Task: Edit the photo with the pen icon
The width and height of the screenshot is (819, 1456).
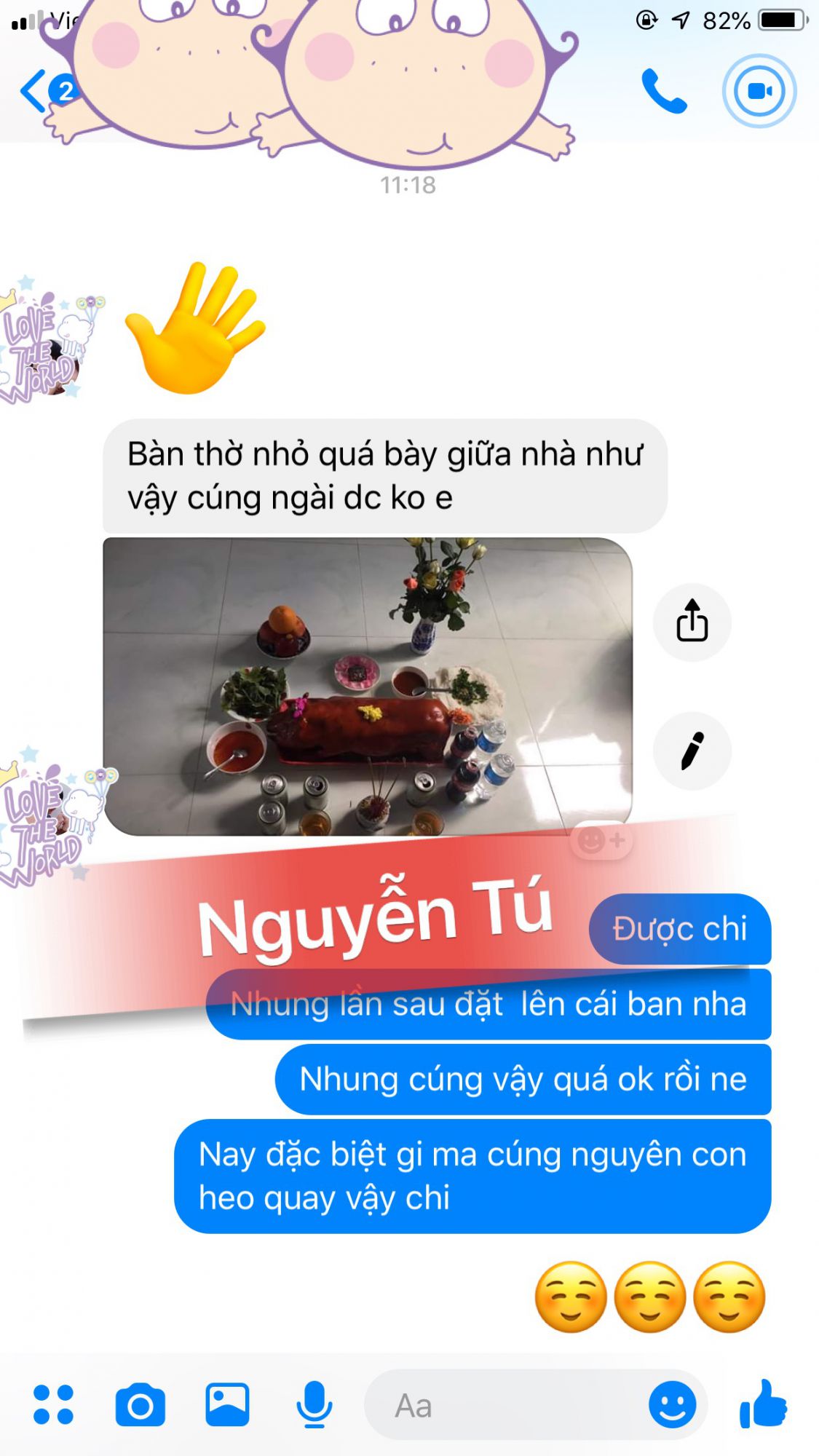Action: [x=692, y=751]
